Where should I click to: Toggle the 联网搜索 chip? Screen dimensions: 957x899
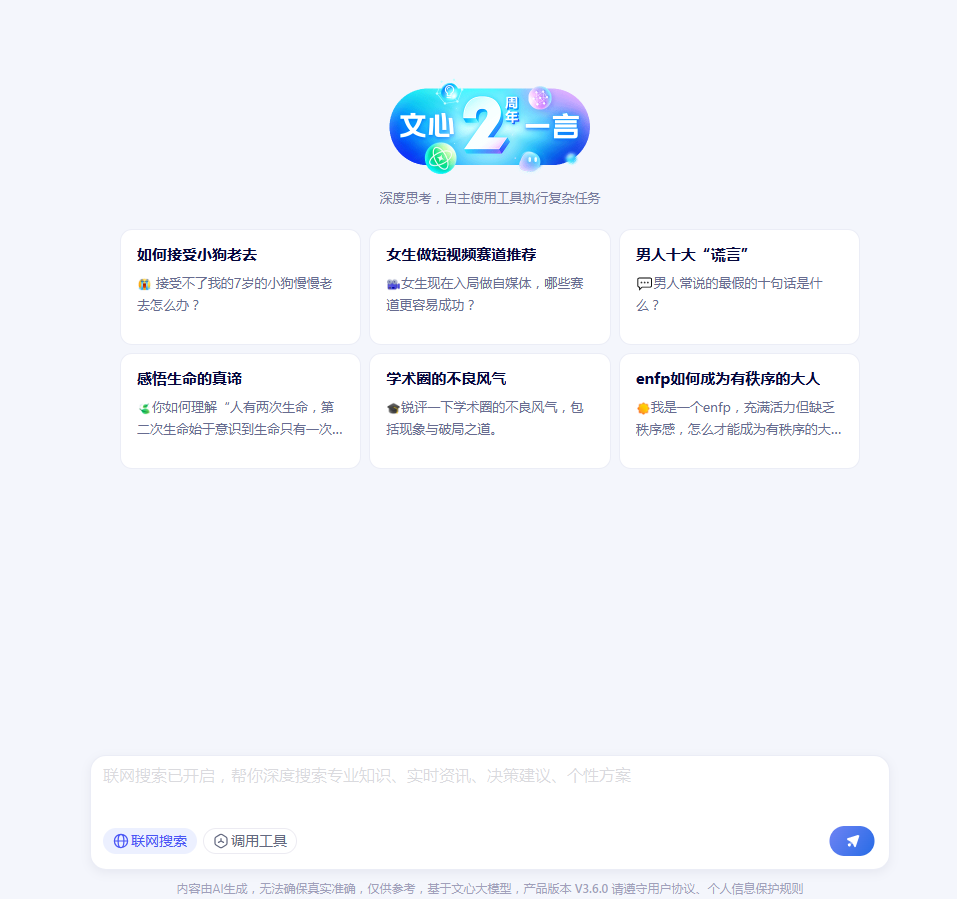coord(150,841)
